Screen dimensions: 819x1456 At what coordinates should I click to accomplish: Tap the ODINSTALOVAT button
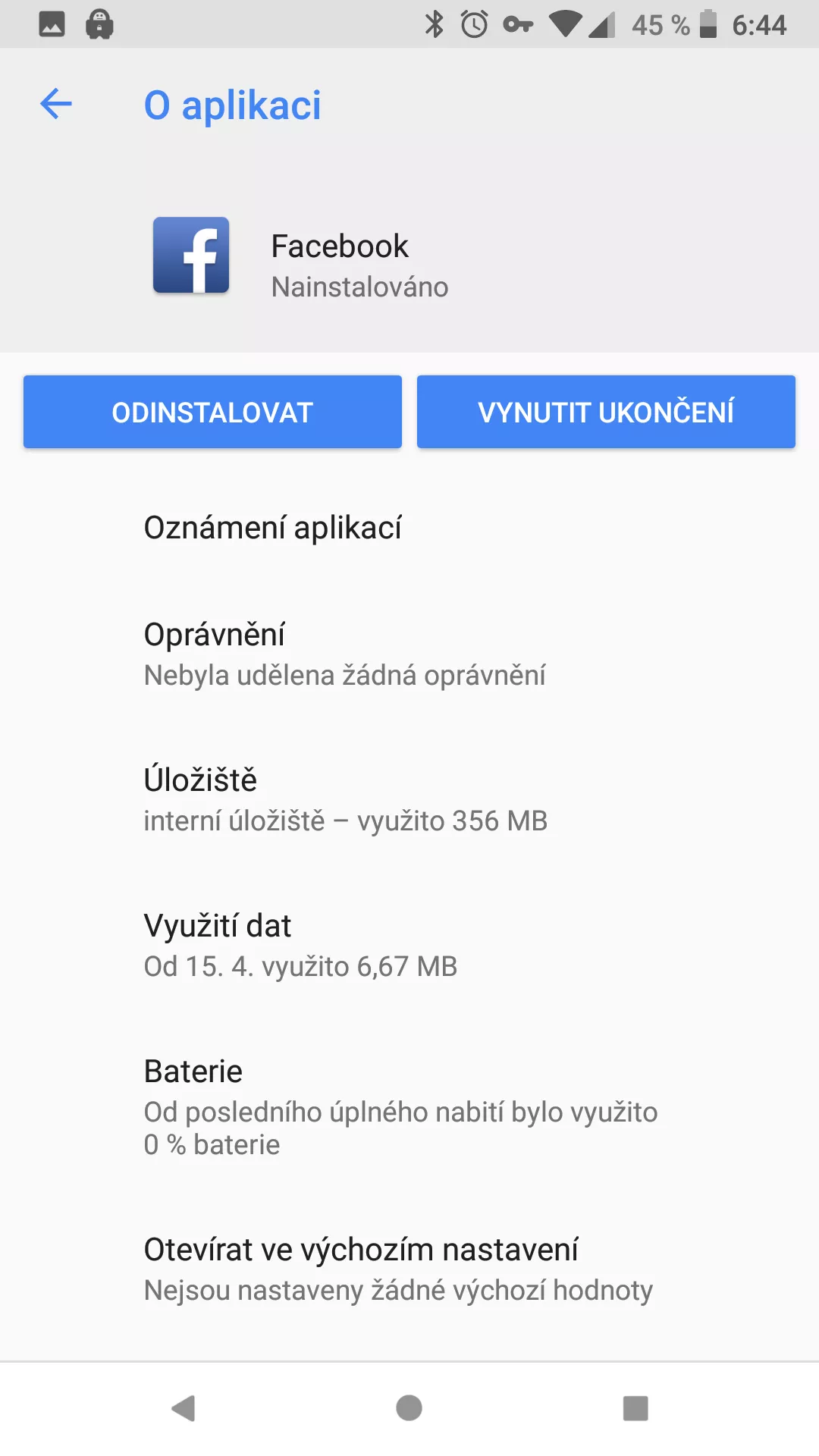pyautogui.click(x=212, y=412)
